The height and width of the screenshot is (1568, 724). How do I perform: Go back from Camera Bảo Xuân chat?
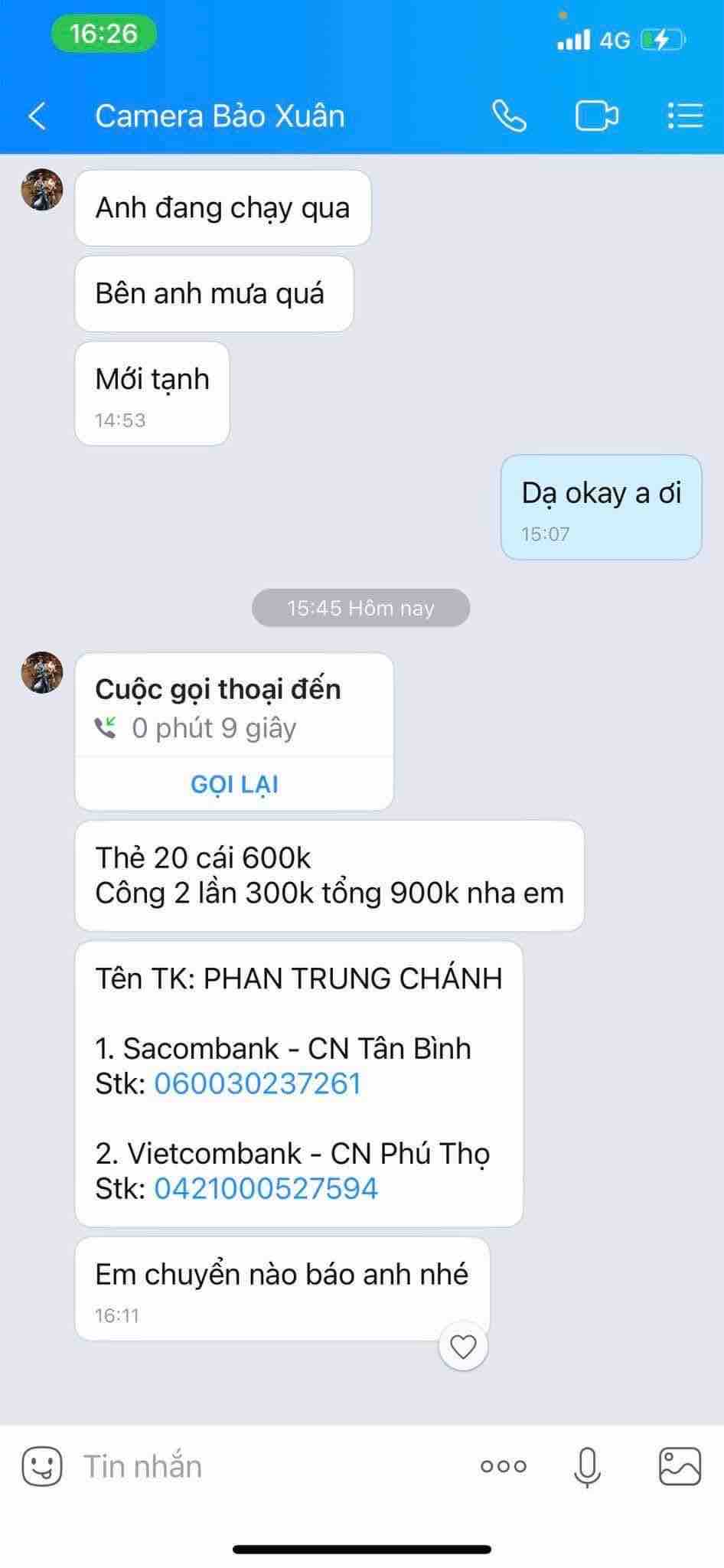click(x=37, y=116)
